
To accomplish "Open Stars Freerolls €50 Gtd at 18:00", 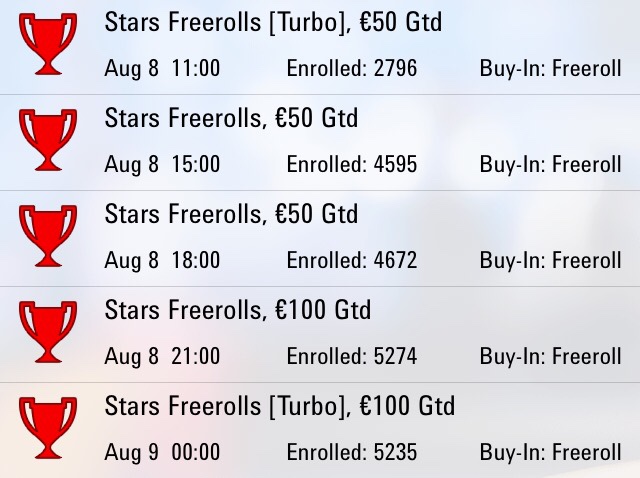I will [x=320, y=238].
